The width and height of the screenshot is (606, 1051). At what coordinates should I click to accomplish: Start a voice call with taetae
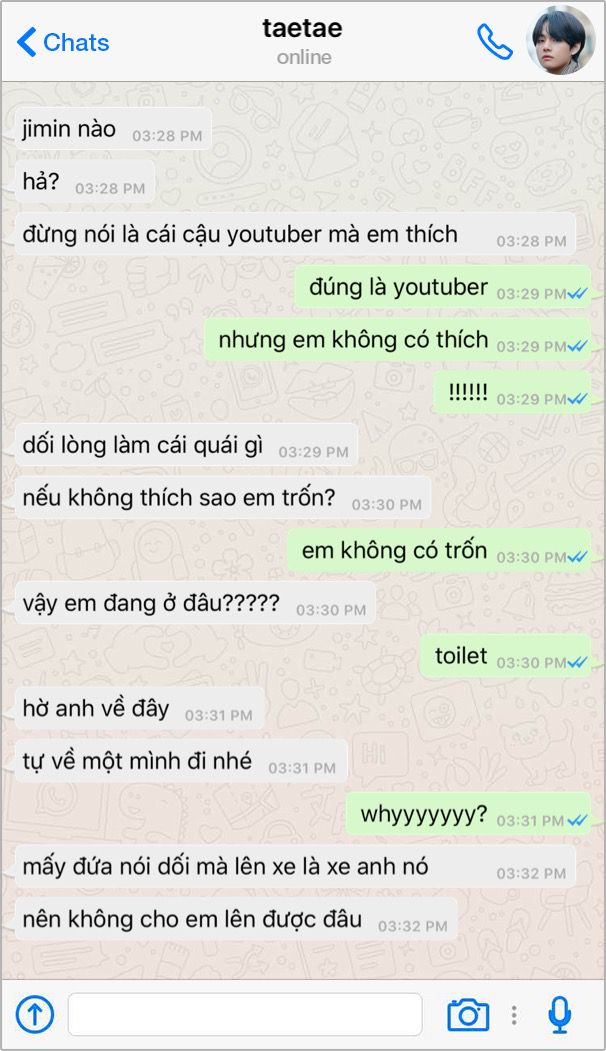point(494,41)
